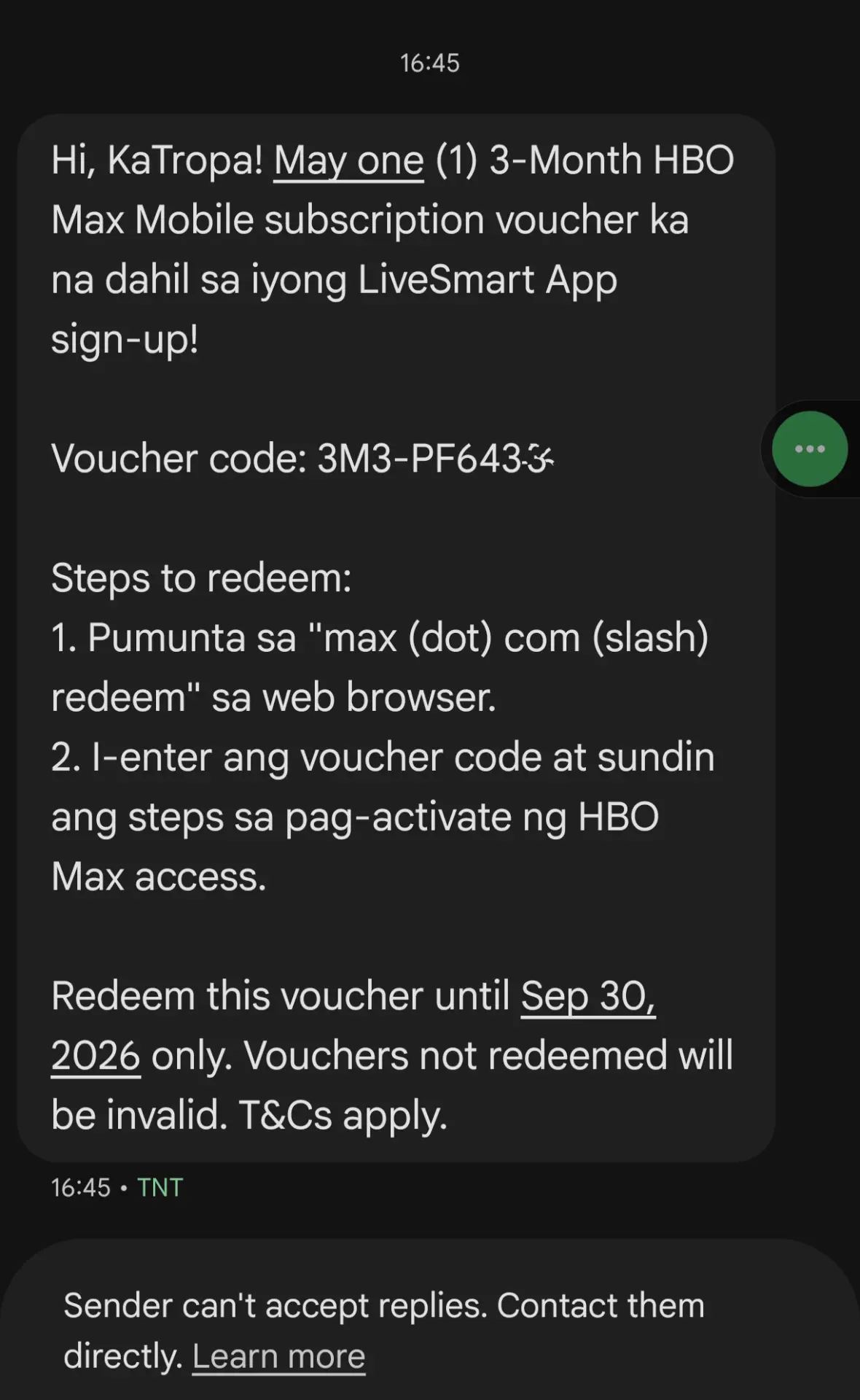Open the "Sep 30, 2026" date link

click(588, 996)
